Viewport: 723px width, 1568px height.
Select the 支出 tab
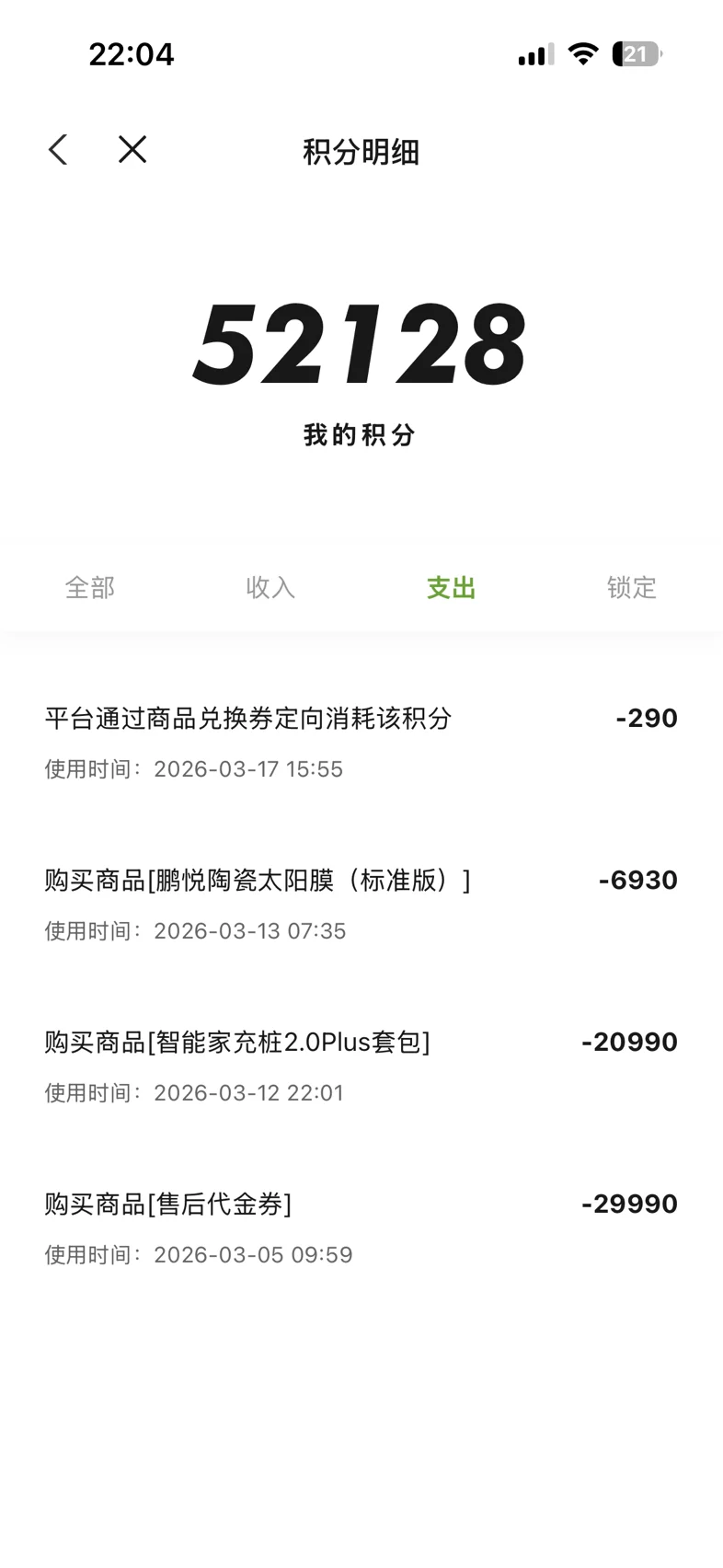click(x=451, y=587)
